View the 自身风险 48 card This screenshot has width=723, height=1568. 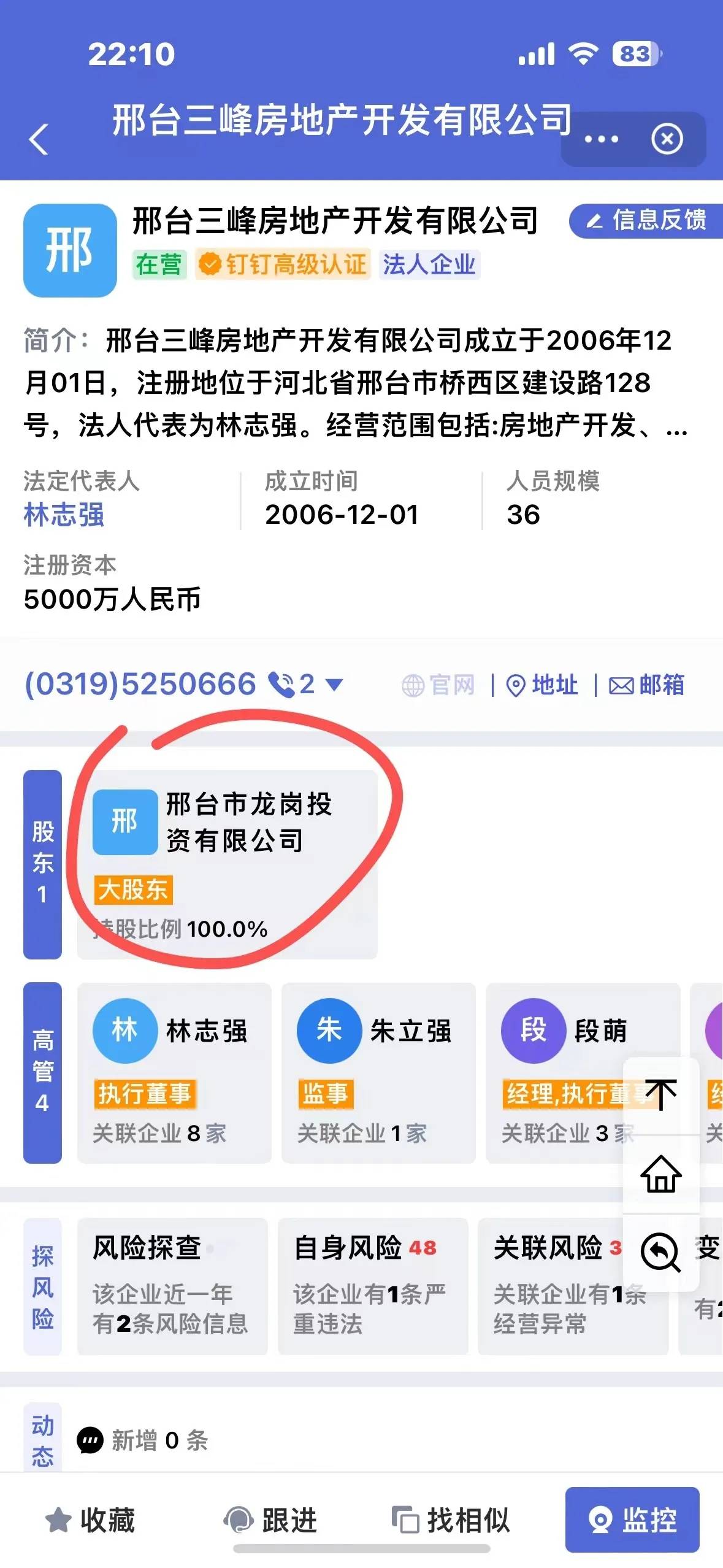click(x=373, y=1286)
